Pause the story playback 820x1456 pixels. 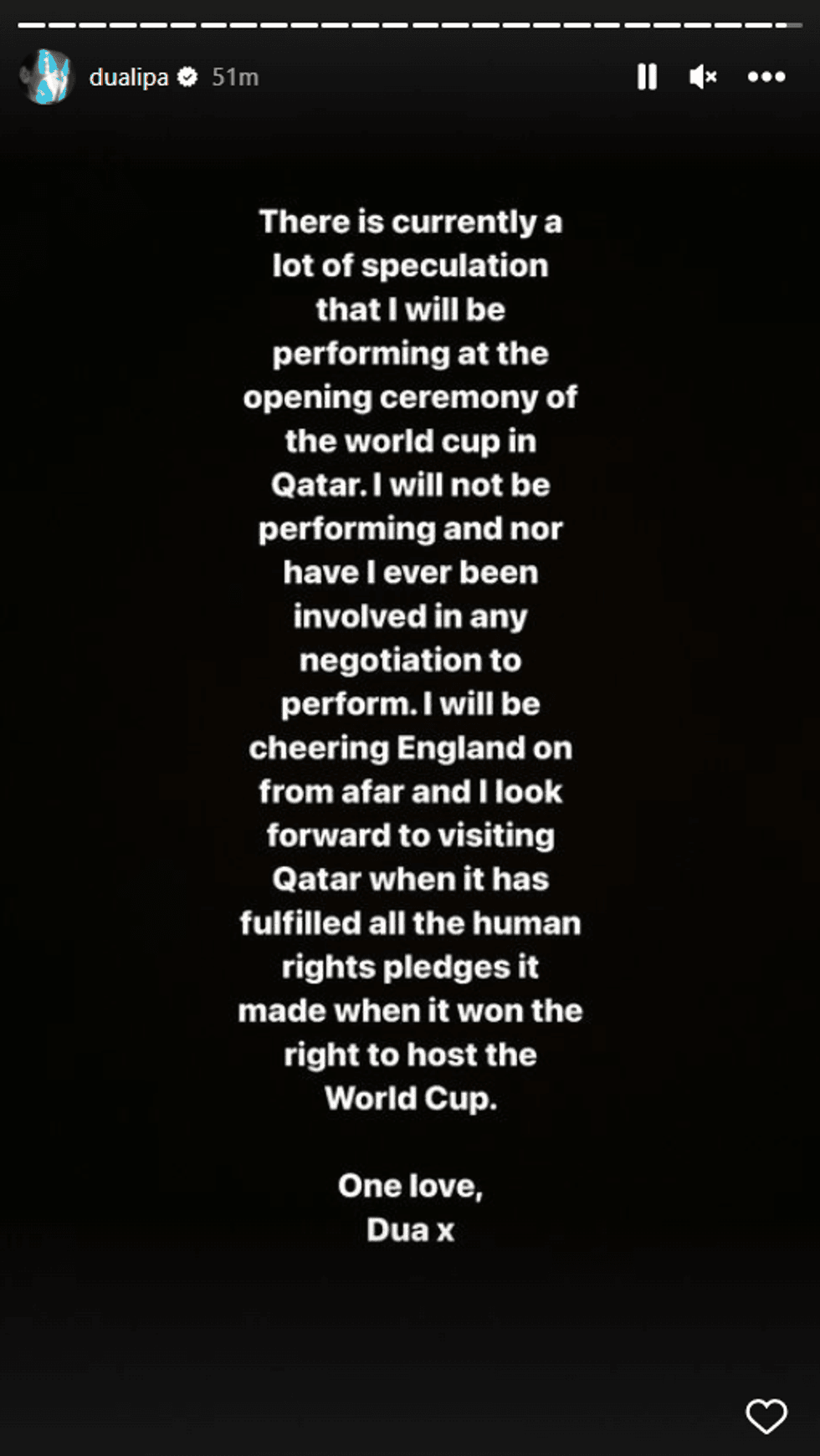(x=647, y=77)
